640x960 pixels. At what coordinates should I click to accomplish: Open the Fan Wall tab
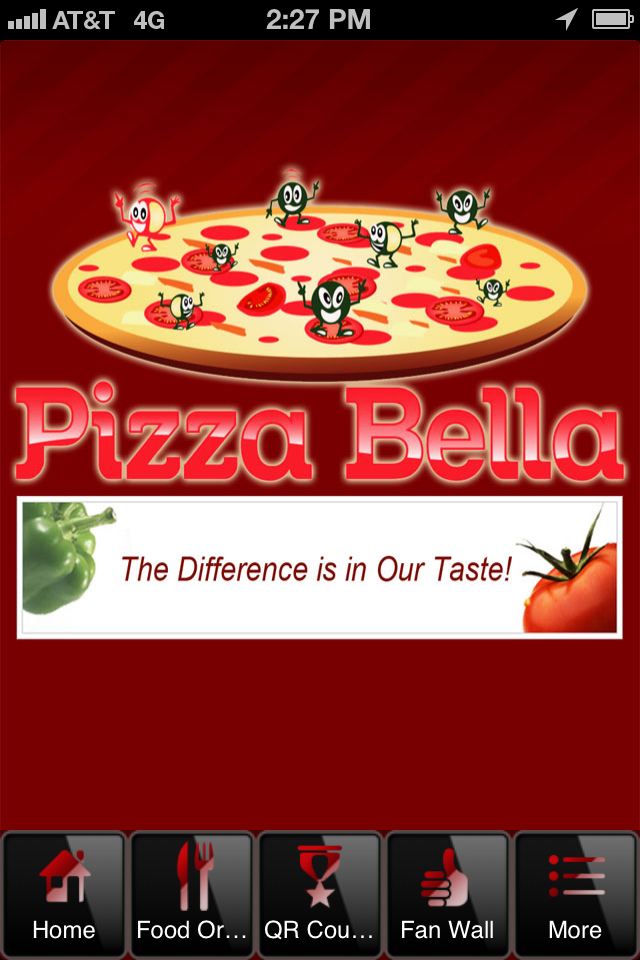click(x=448, y=894)
